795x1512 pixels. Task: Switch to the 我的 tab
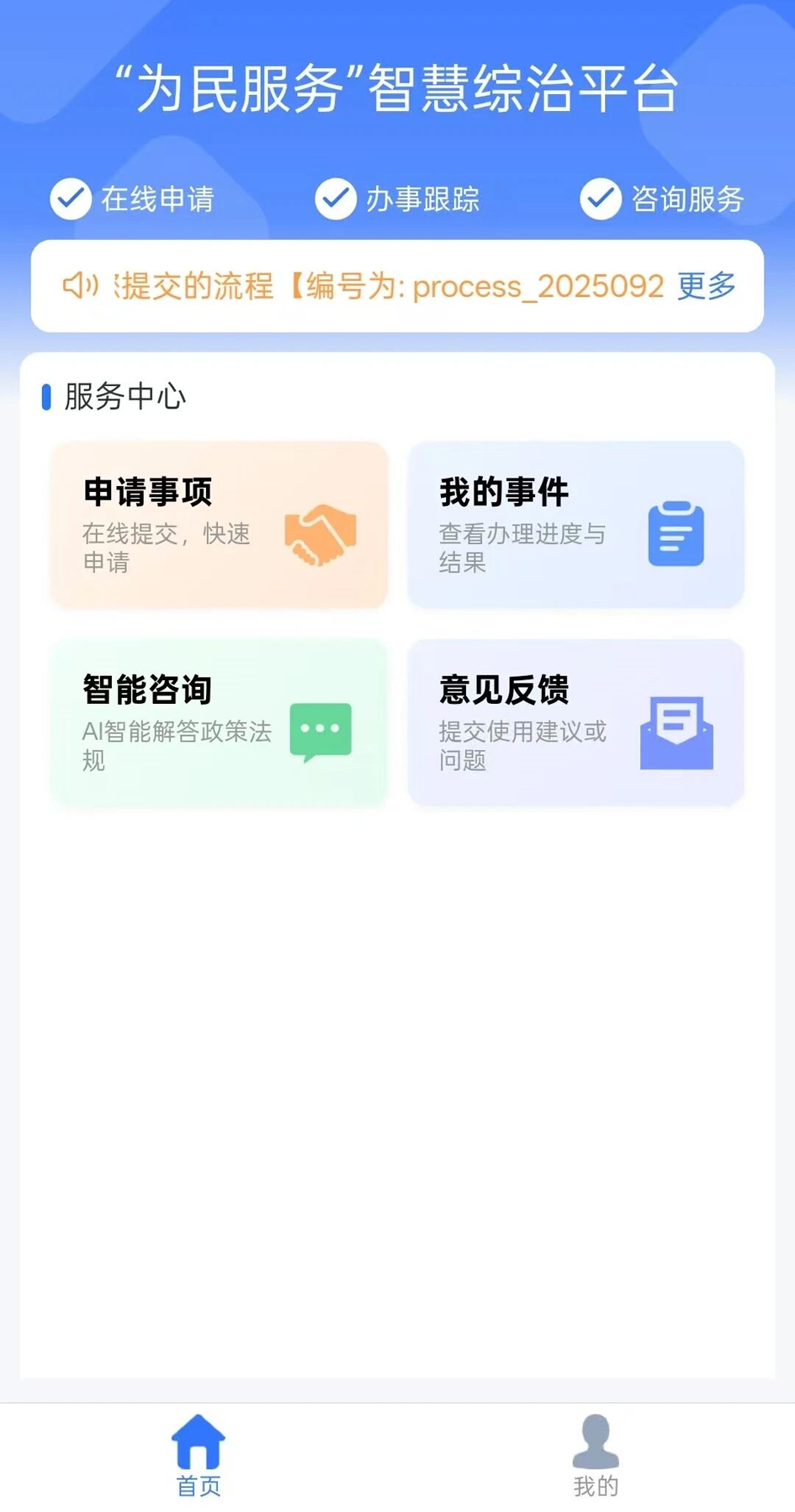click(596, 1455)
